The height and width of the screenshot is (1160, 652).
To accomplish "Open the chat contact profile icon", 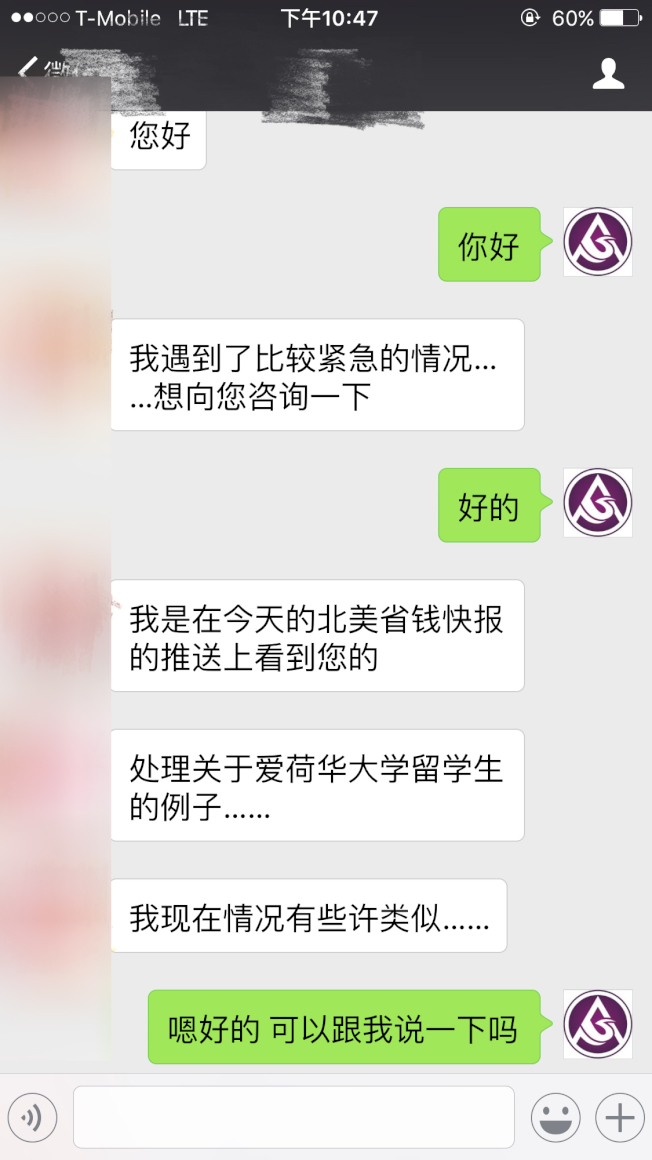I will (608, 74).
